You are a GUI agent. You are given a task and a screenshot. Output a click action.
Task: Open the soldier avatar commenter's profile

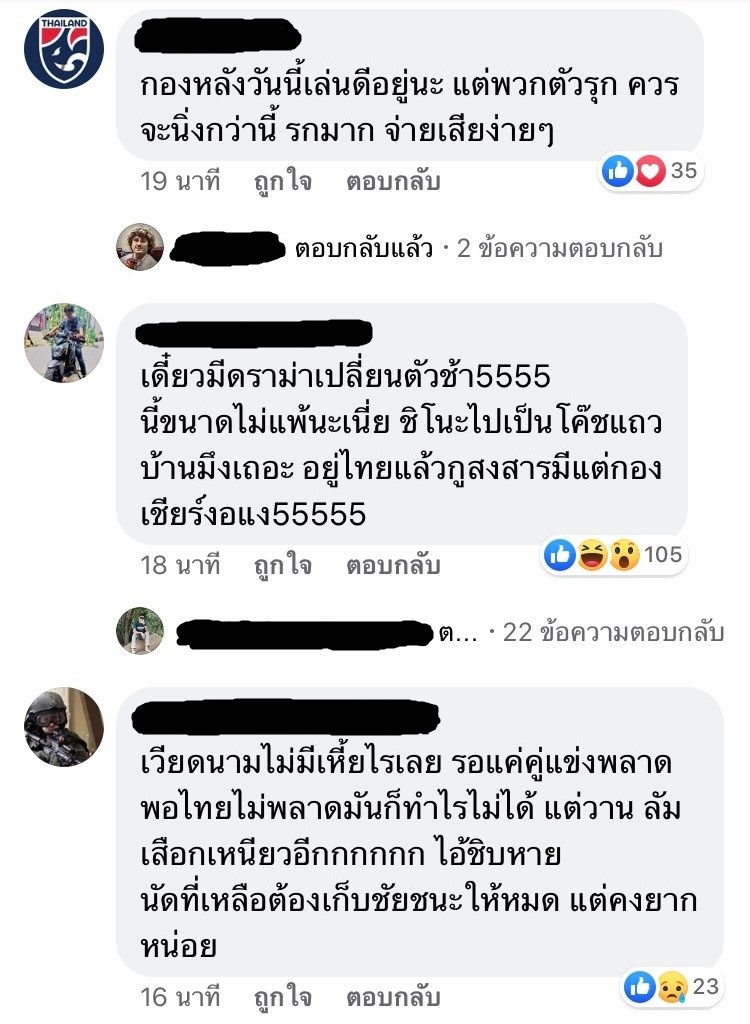64,726
